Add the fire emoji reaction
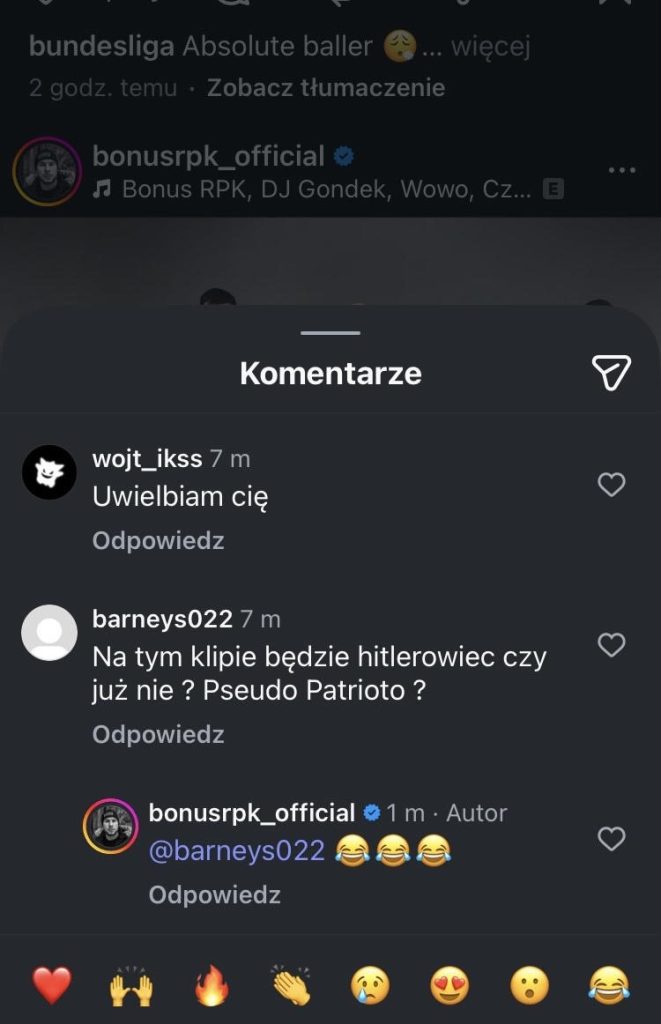The width and height of the screenshot is (661, 1024). pos(211,987)
